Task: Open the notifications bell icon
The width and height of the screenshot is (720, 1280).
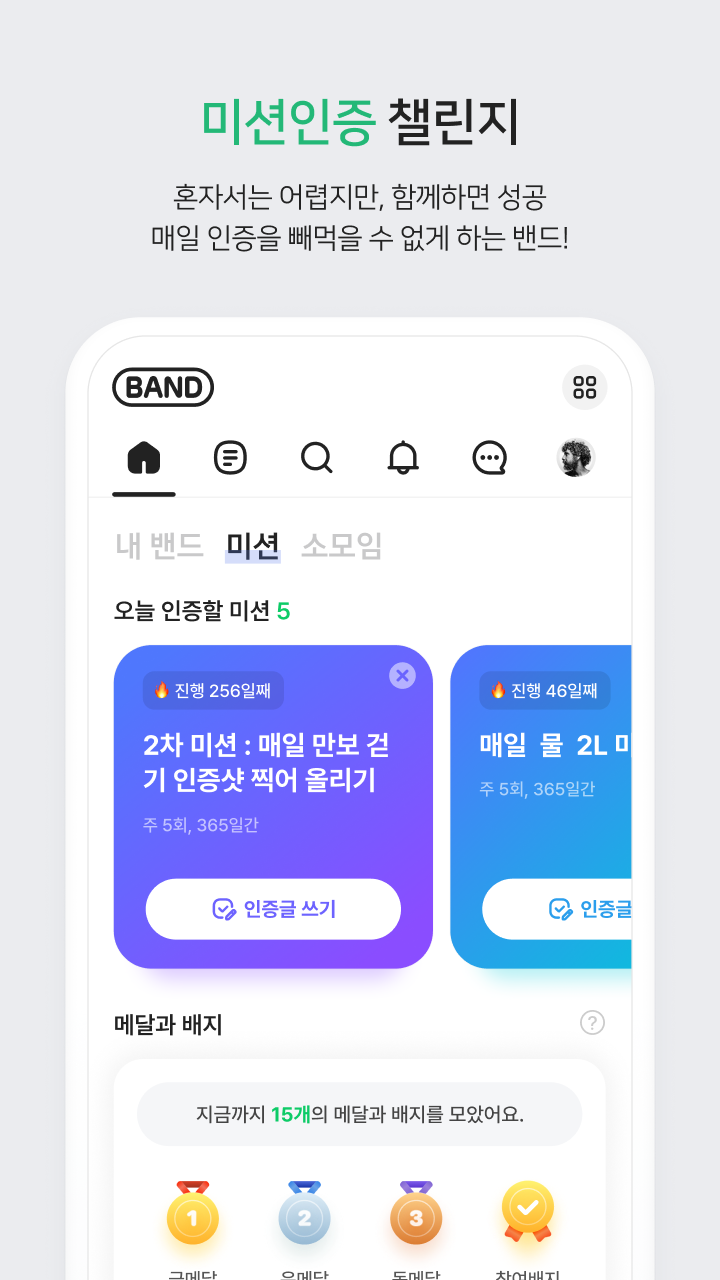Action: point(403,458)
